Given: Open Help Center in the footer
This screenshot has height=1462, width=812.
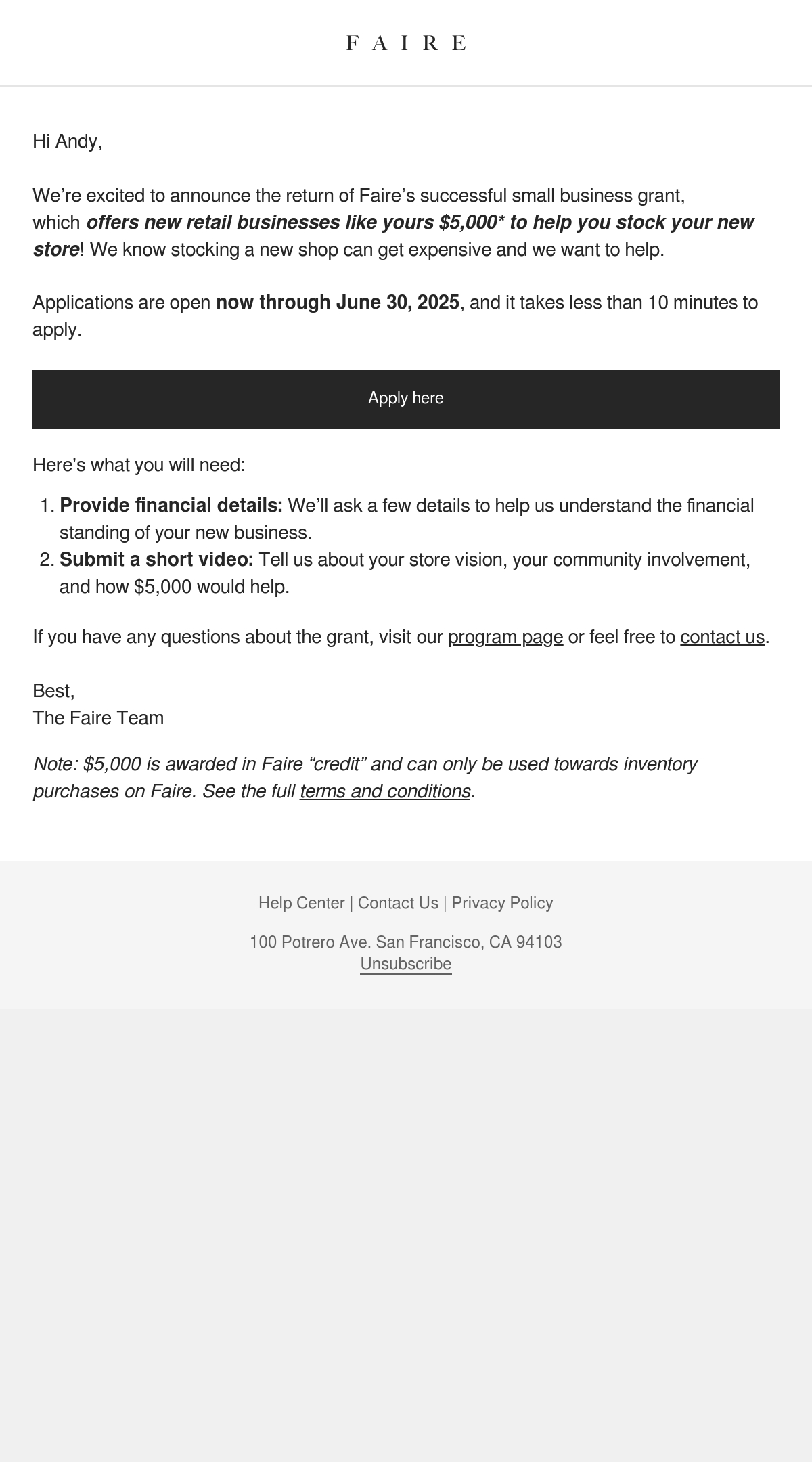Looking at the screenshot, I should point(302,903).
